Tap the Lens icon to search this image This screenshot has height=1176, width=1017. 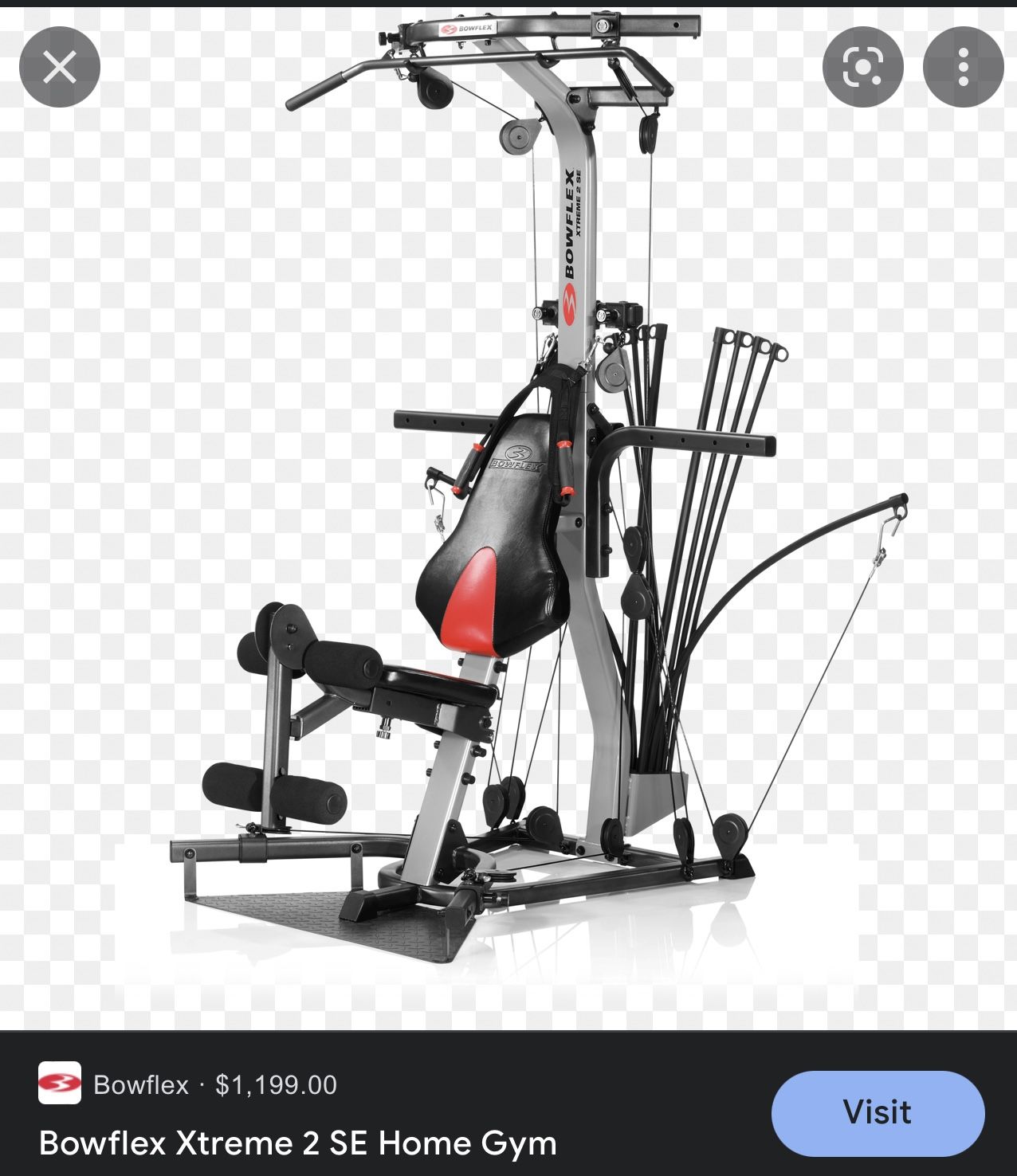tap(862, 67)
